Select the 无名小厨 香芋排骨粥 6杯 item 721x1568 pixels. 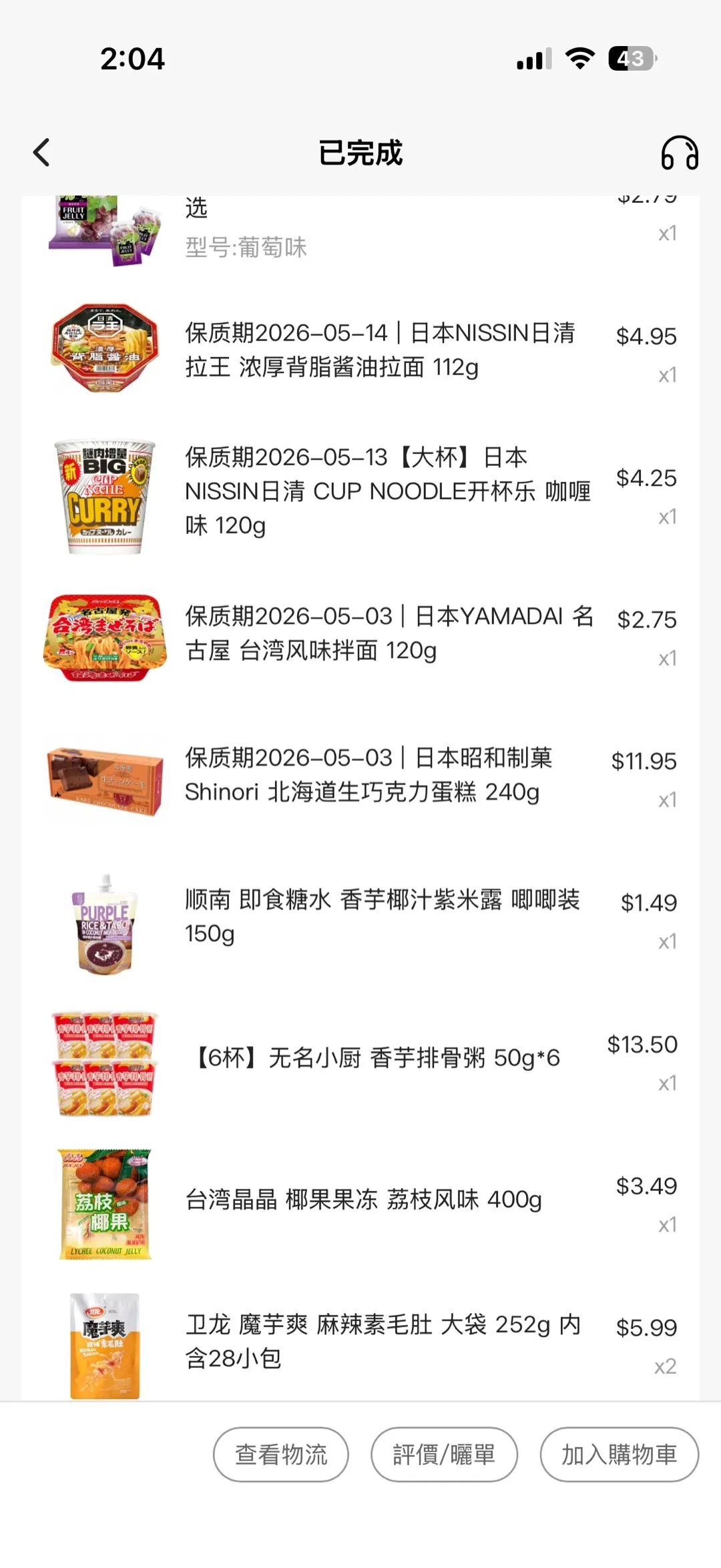click(377, 1058)
